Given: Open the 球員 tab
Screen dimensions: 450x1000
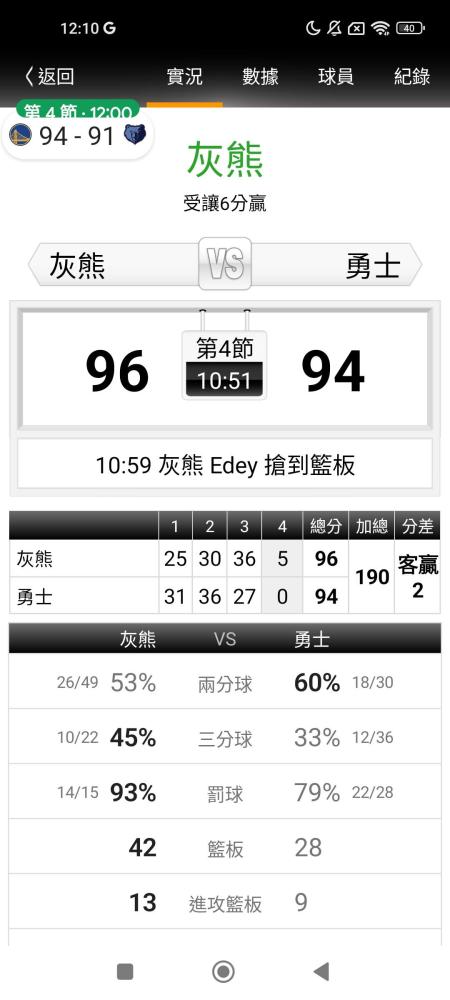Looking at the screenshot, I should [x=336, y=77].
